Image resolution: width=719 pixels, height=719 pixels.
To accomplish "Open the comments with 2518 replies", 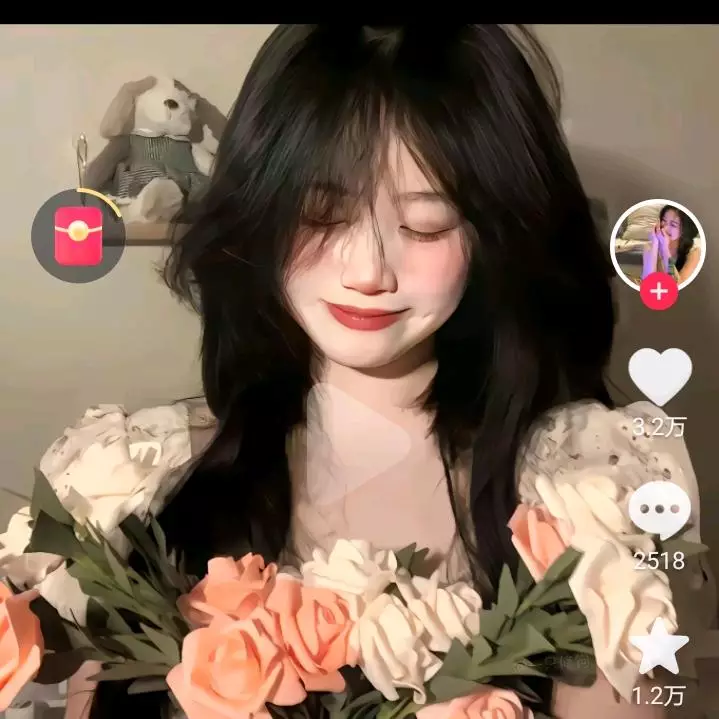I will coord(659,511).
